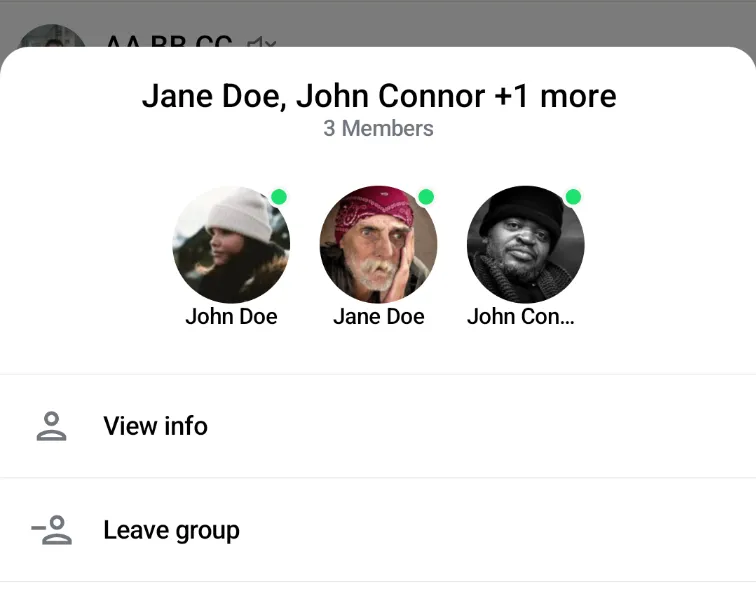The height and width of the screenshot is (590, 756).
Task: Open View info for the group
Action: click(x=155, y=426)
